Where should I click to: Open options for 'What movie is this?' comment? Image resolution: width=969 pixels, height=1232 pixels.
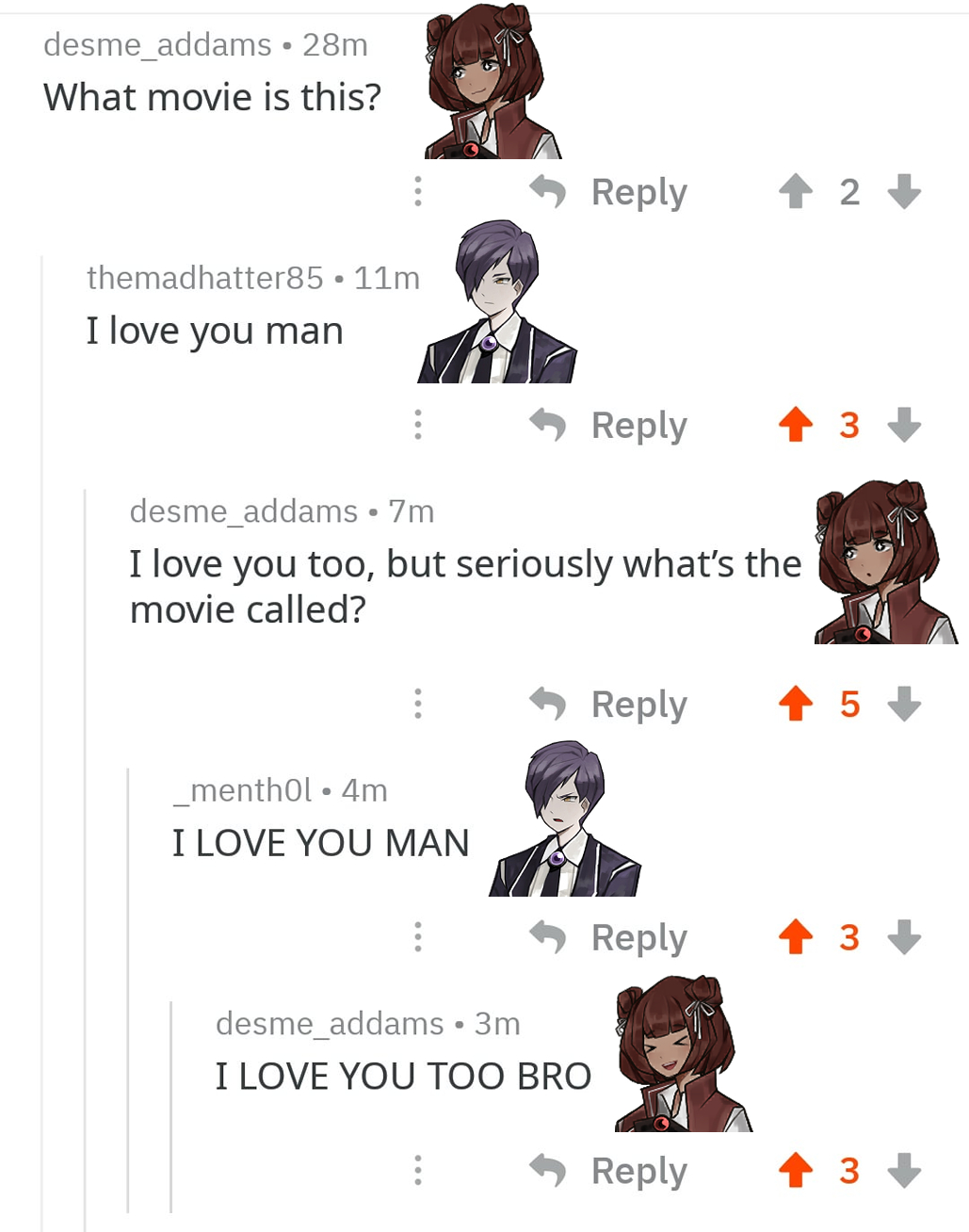418,192
